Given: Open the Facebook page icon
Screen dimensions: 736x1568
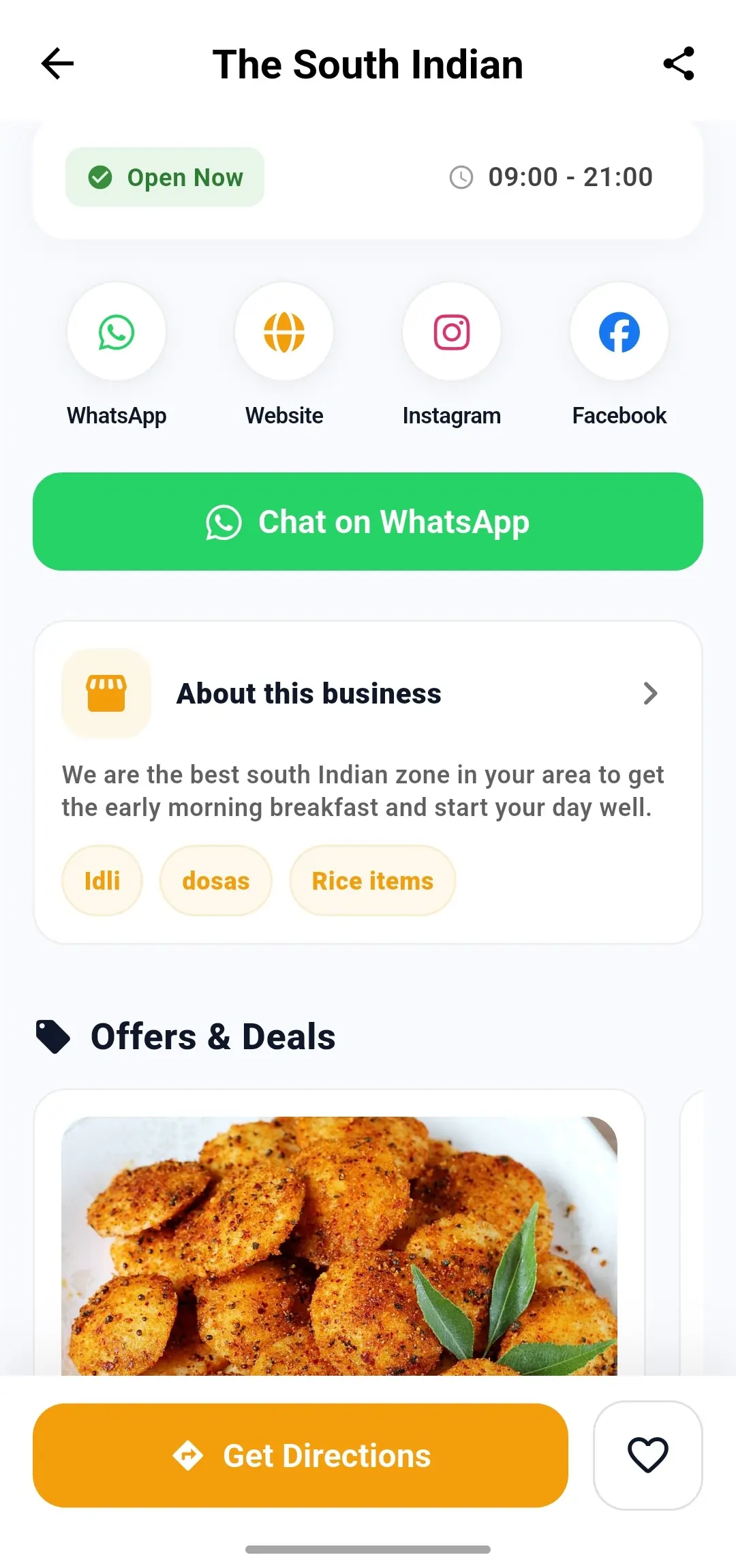Looking at the screenshot, I should point(618,331).
